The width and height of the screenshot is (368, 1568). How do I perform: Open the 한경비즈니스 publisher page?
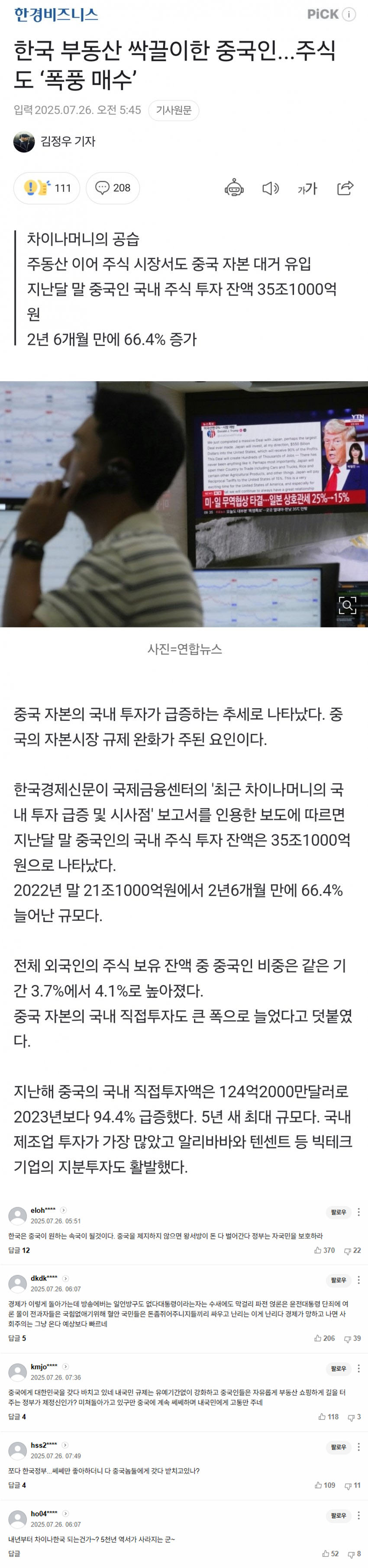tap(56, 15)
